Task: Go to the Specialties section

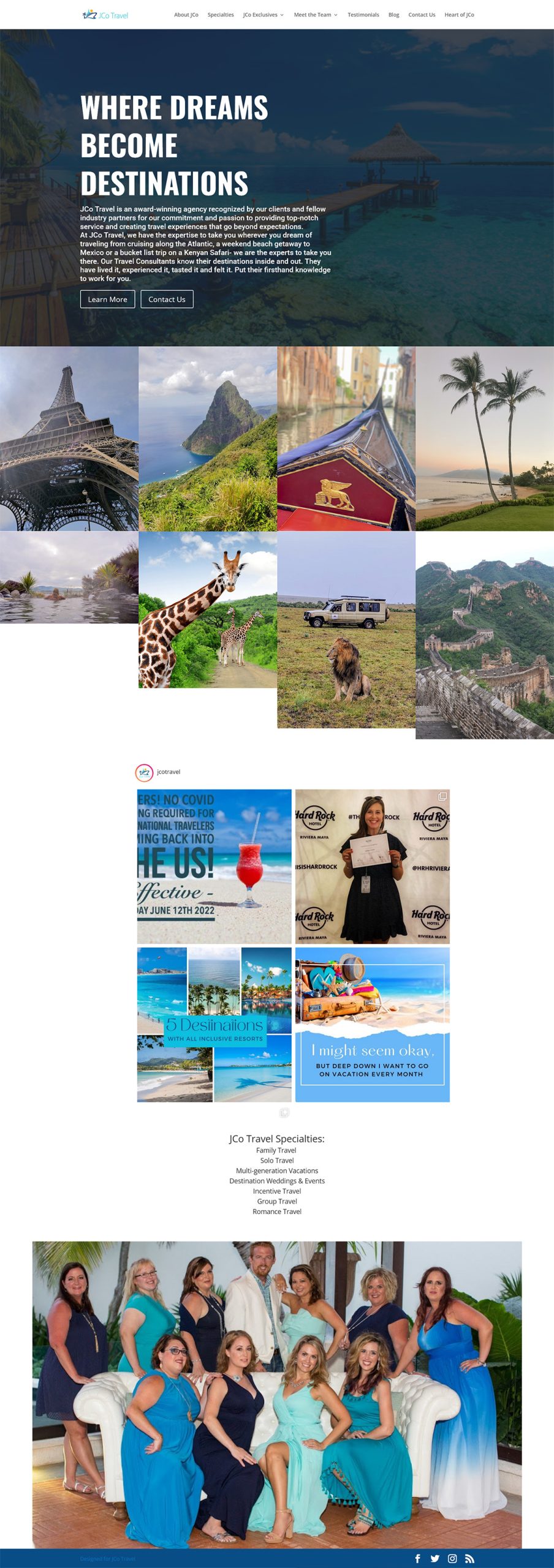Action: [x=221, y=15]
